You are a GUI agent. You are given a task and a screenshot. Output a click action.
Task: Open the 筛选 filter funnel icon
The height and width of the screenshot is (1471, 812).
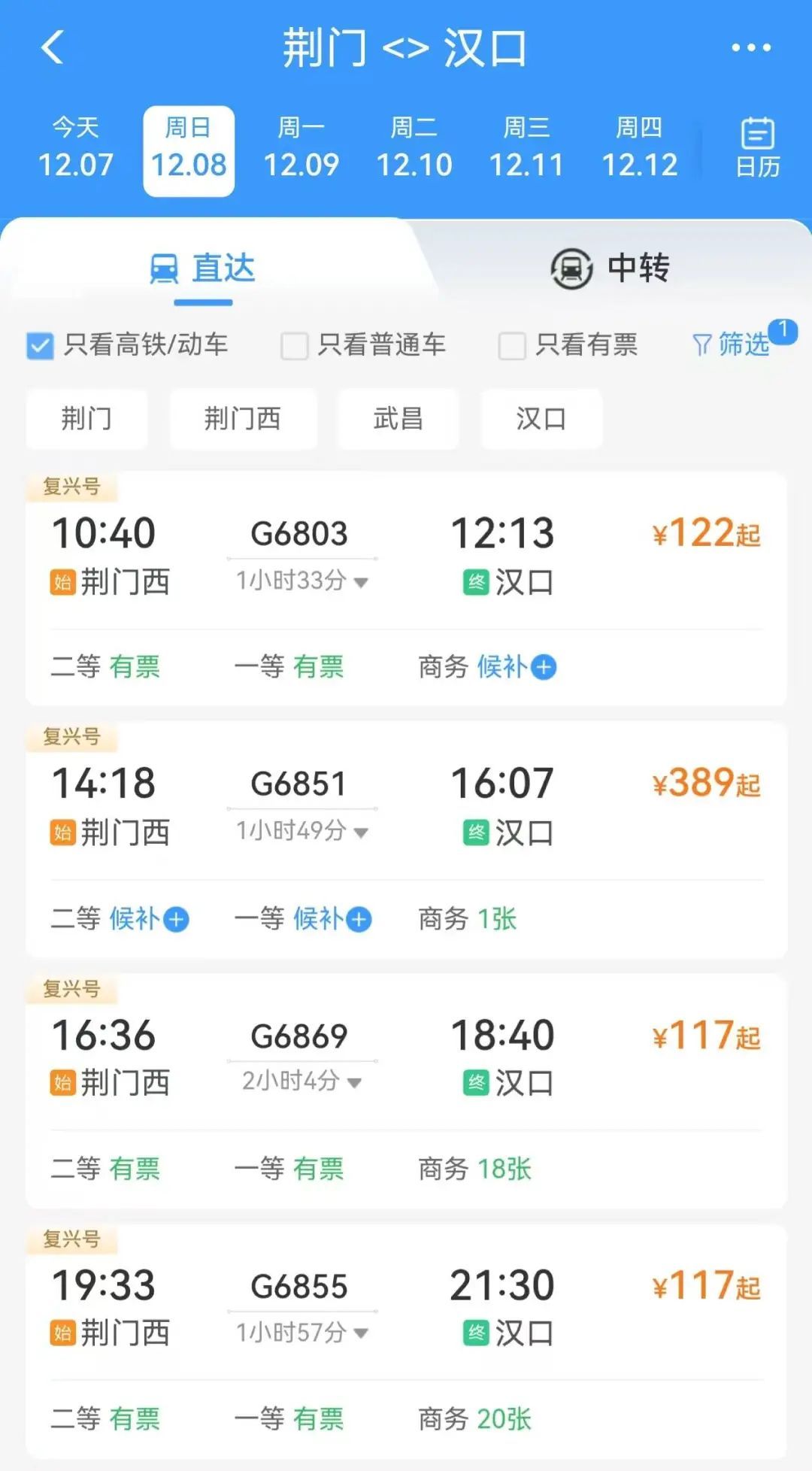(x=703, y=345)
